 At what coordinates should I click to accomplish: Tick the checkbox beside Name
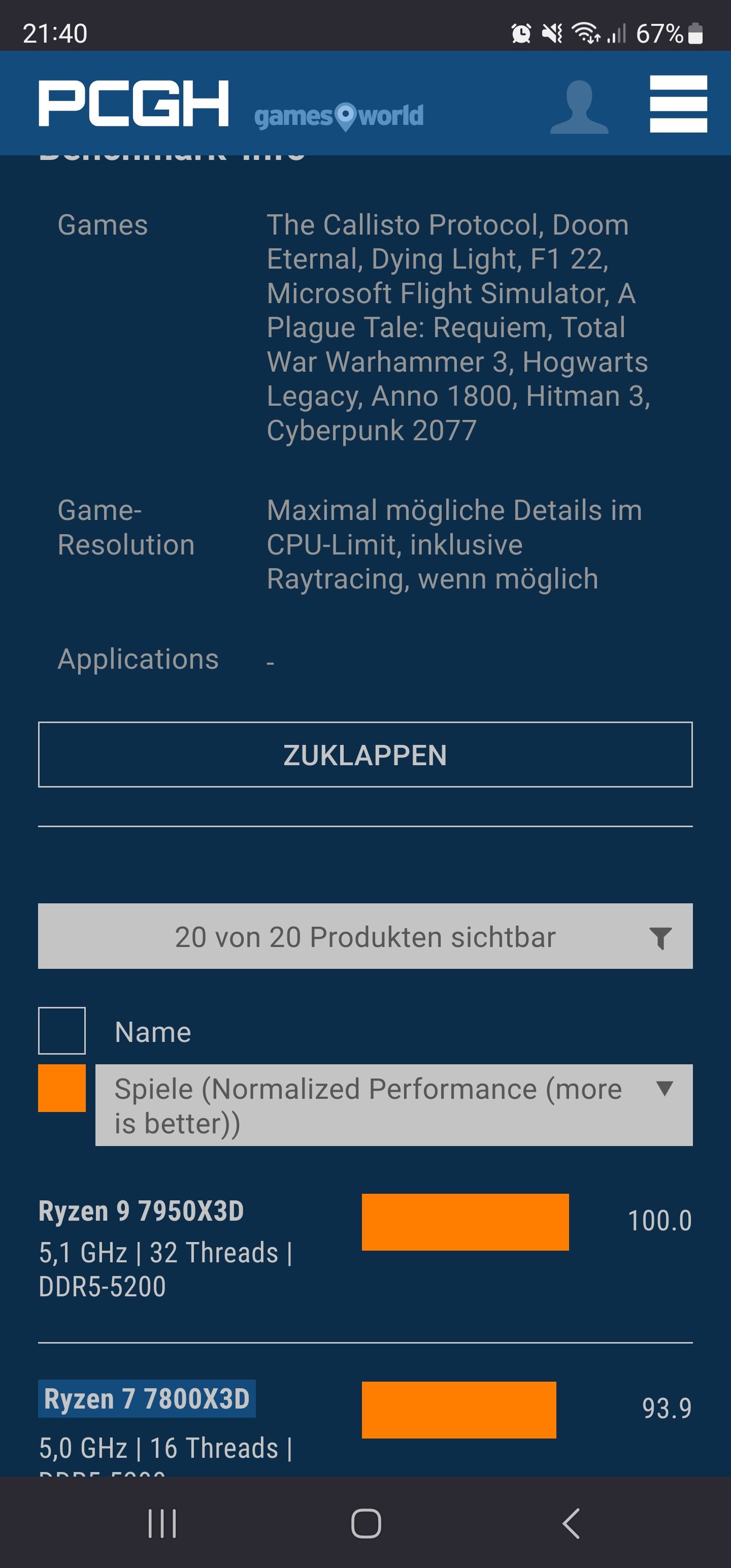pos(61,1030)
